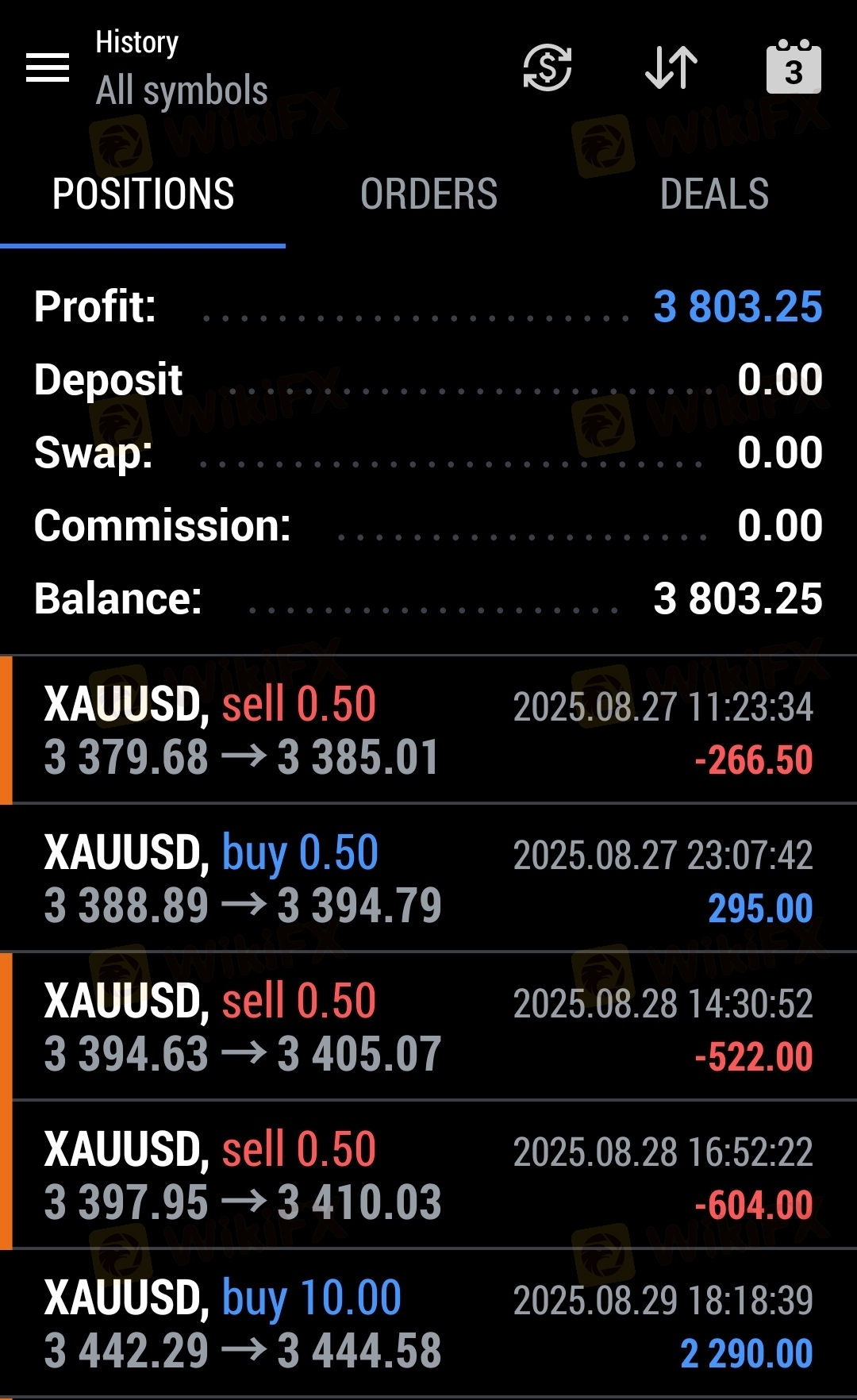Viewport: 857px width, 1400px height.
Task: Open the sort order arrows
Action: pos(671,67)
